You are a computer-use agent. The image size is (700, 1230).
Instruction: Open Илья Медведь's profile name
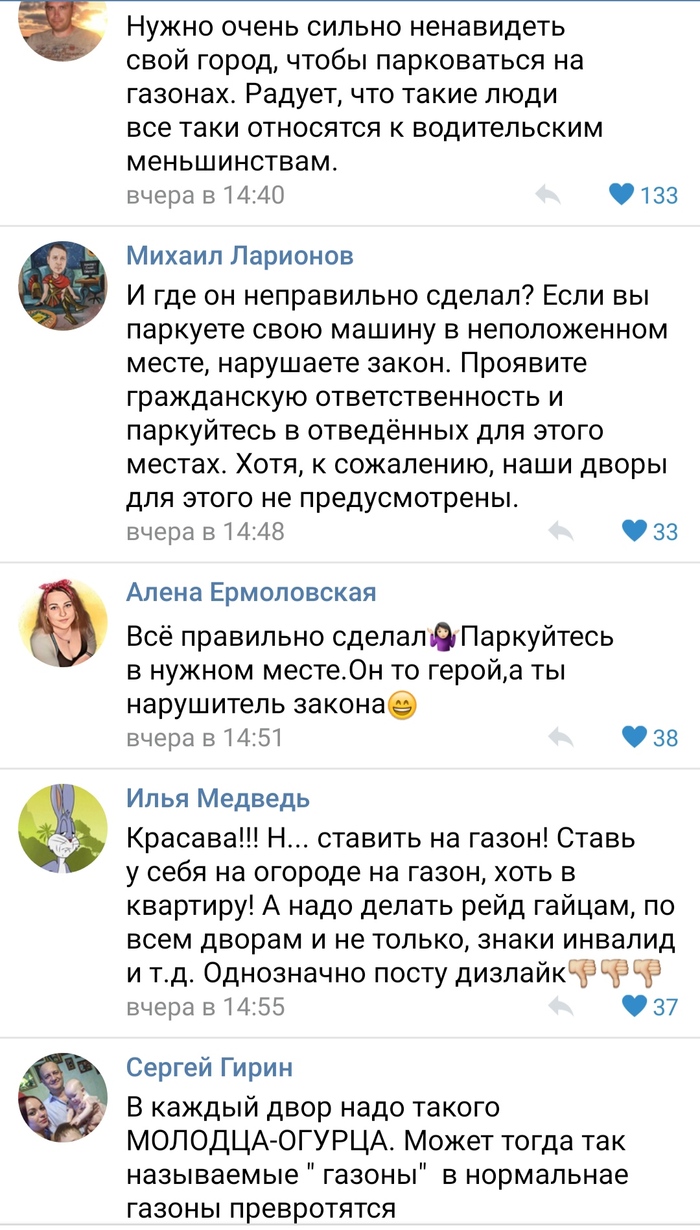pos(218,798)
